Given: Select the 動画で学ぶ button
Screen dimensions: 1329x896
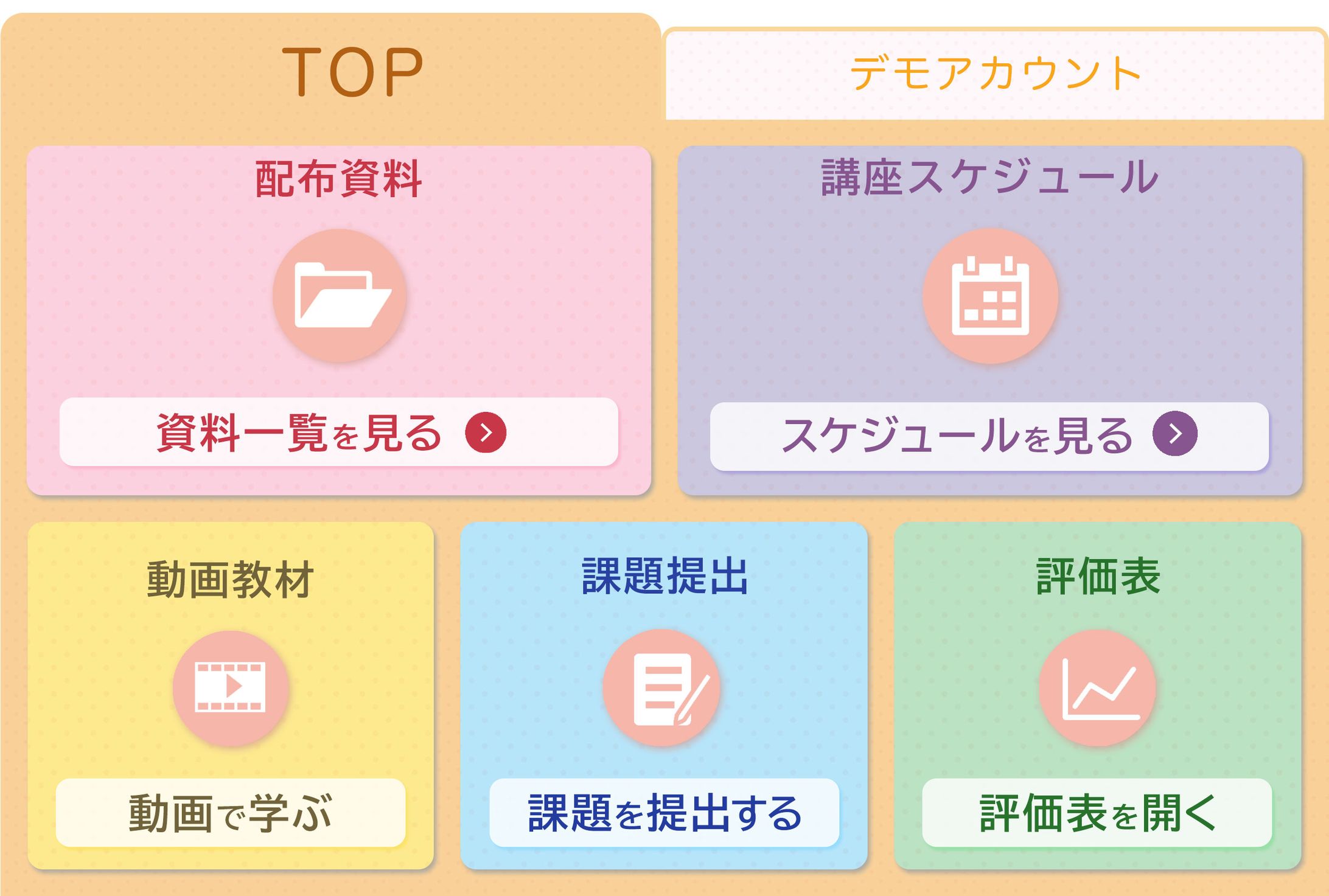Looking at the screenshot, I should coord(230,813).
